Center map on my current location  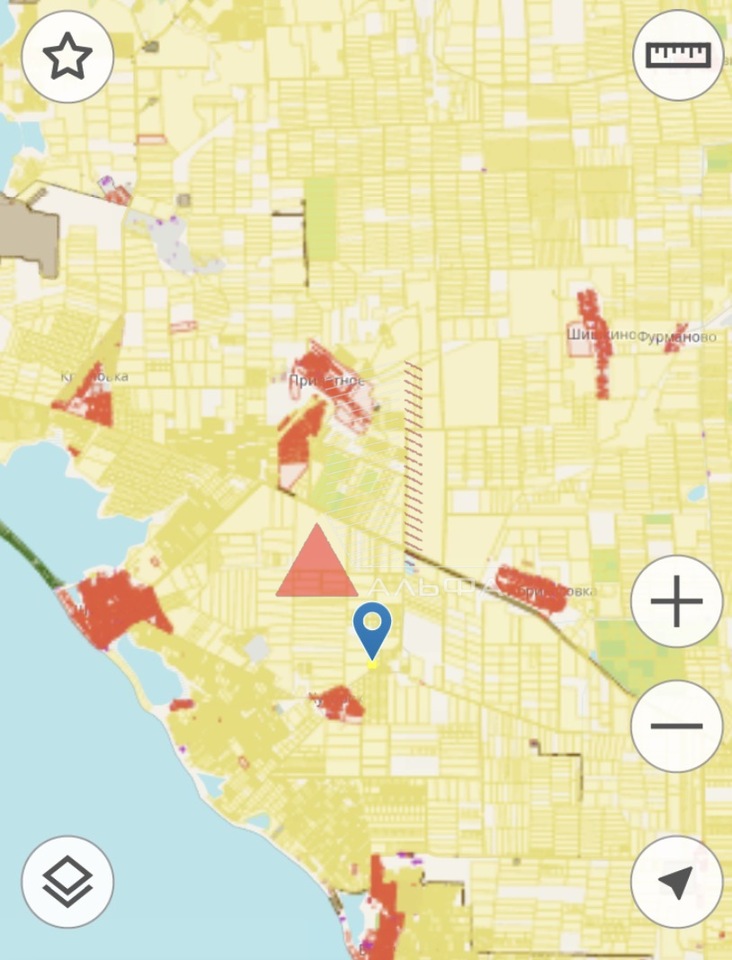point(676,881)
